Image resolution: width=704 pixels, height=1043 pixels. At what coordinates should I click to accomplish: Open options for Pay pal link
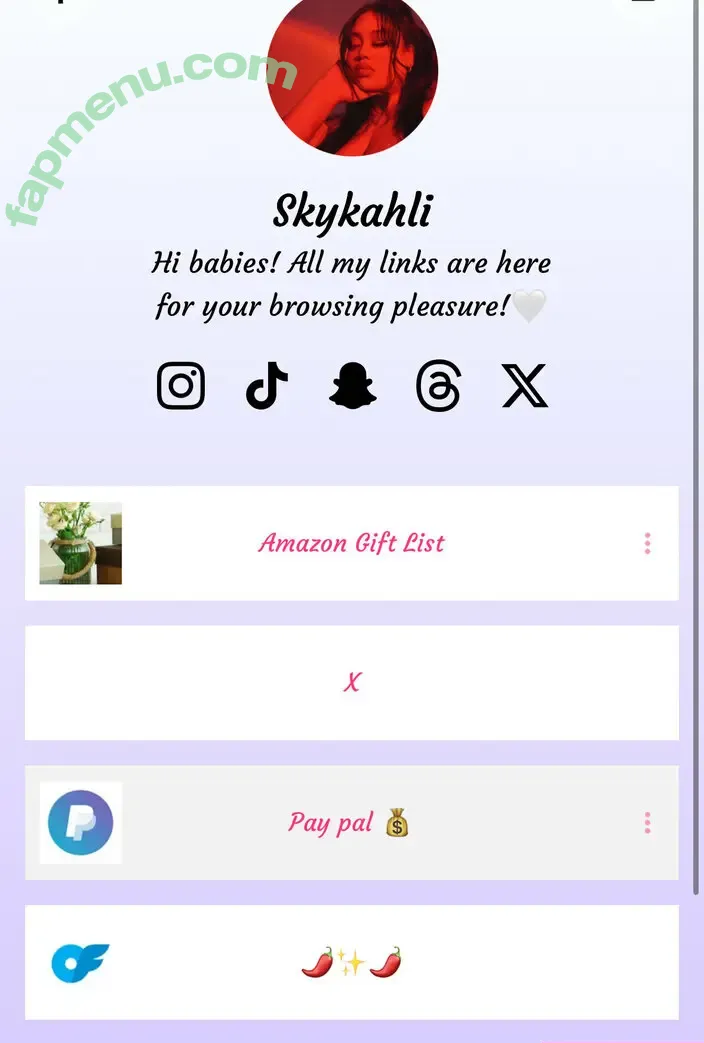[647, 823]
